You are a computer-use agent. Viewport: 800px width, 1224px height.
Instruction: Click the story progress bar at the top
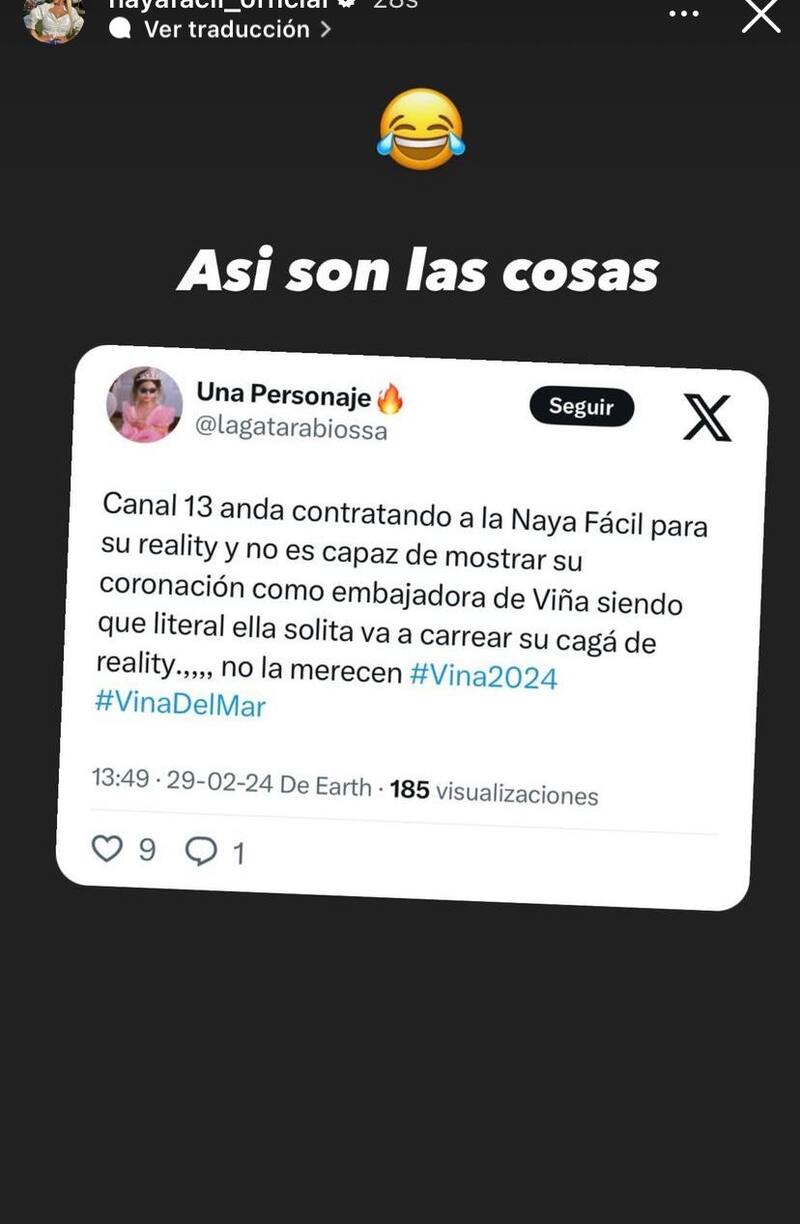tap(400, 2)
